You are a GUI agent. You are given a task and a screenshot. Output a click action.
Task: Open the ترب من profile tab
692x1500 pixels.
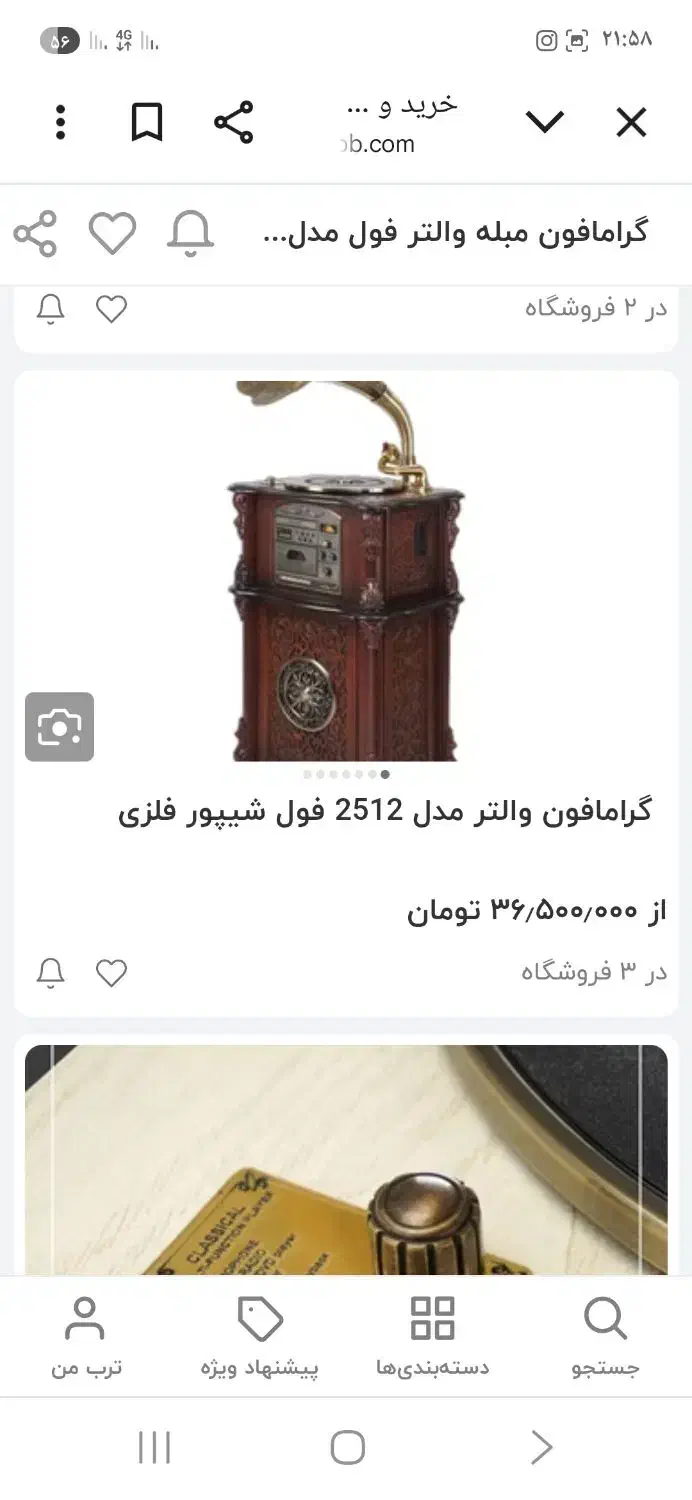86,1338
